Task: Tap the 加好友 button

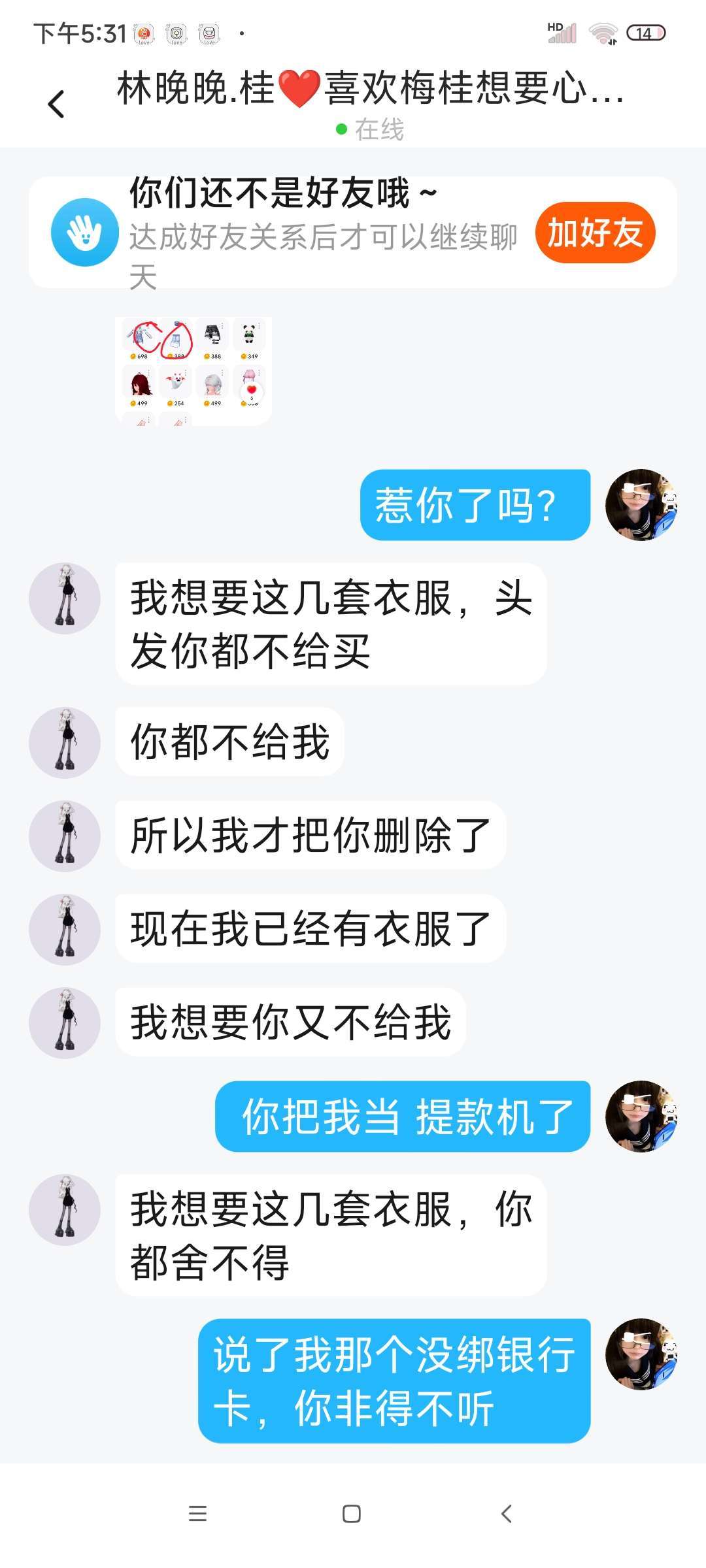Action: coord(595,233)
